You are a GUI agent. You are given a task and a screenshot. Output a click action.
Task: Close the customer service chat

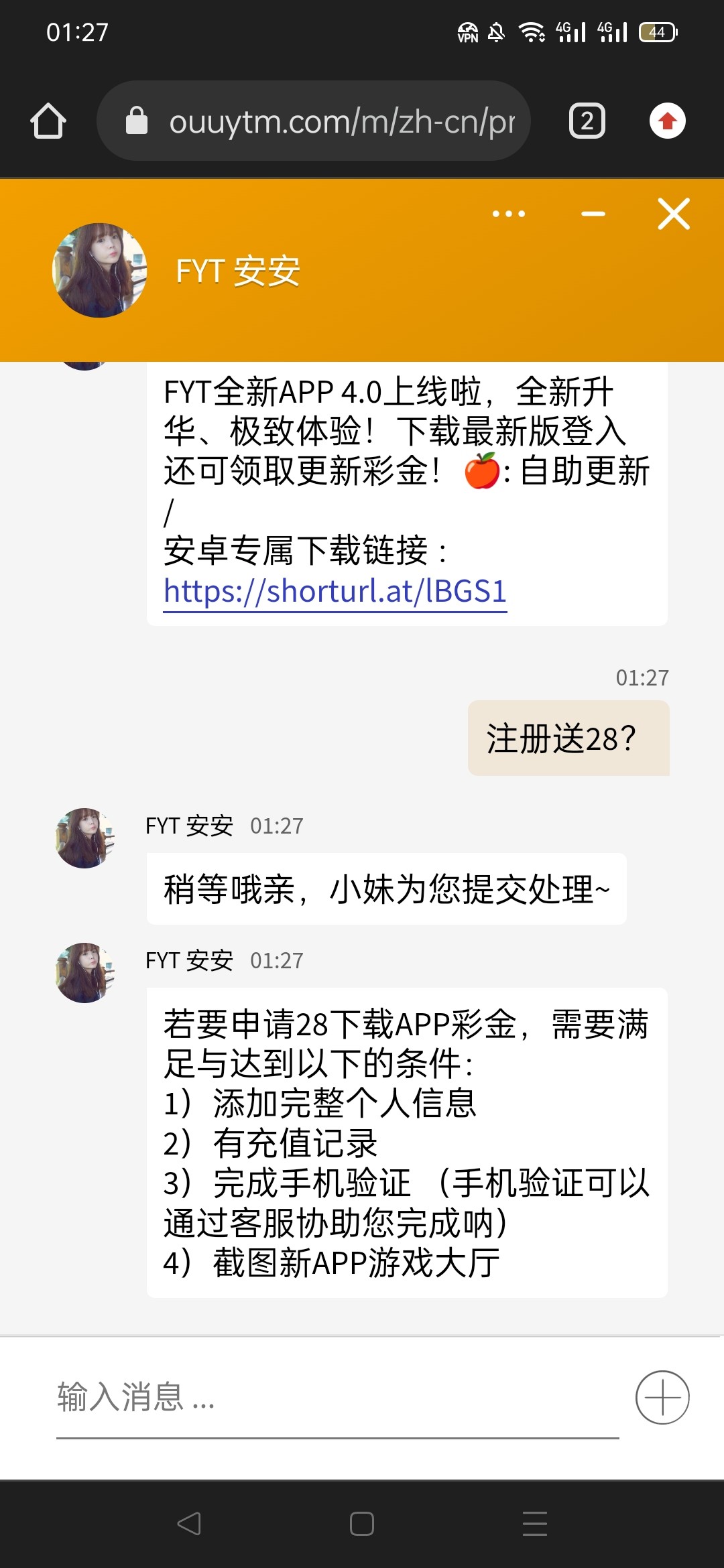pyautogui.click(x=674, y=214)
